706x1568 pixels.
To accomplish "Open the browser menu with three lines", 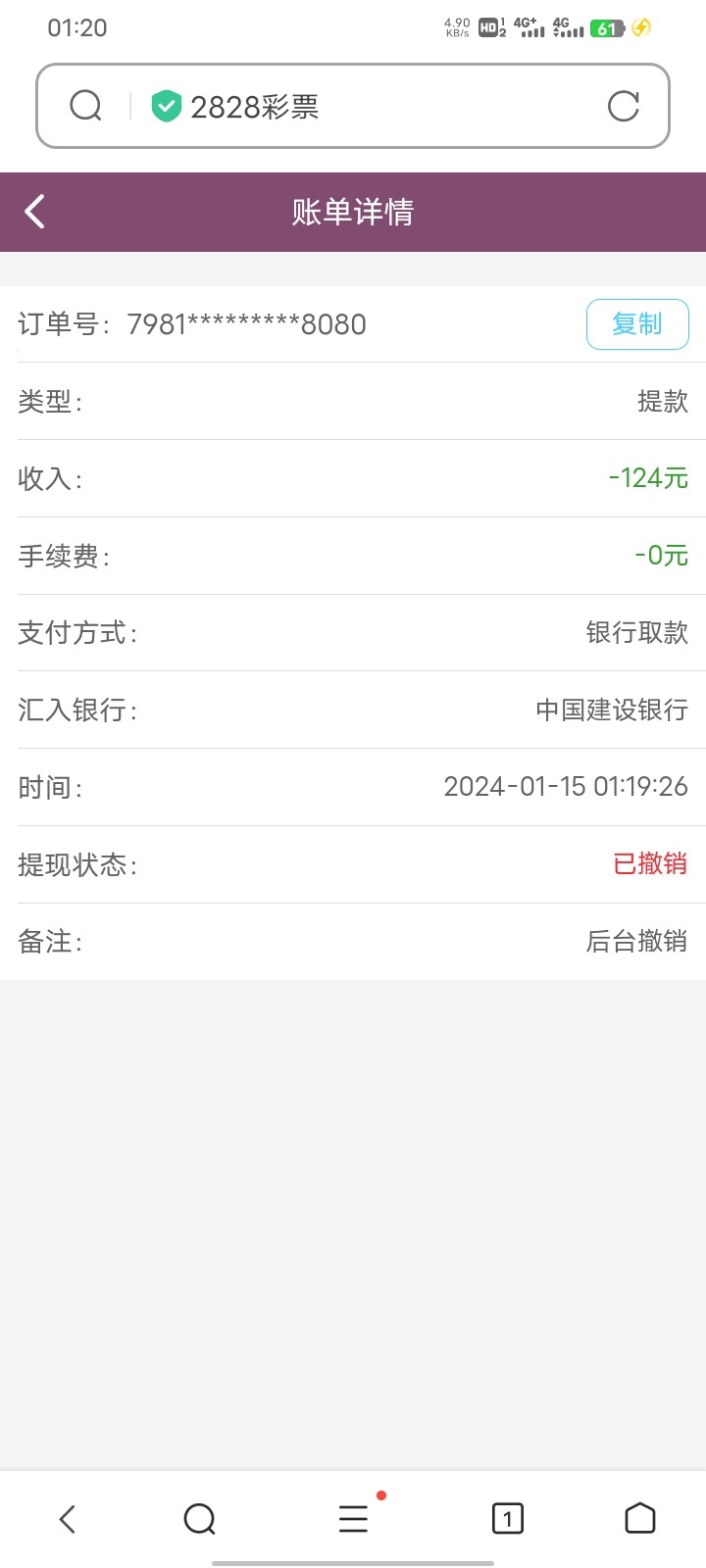I will (353, 1519).
